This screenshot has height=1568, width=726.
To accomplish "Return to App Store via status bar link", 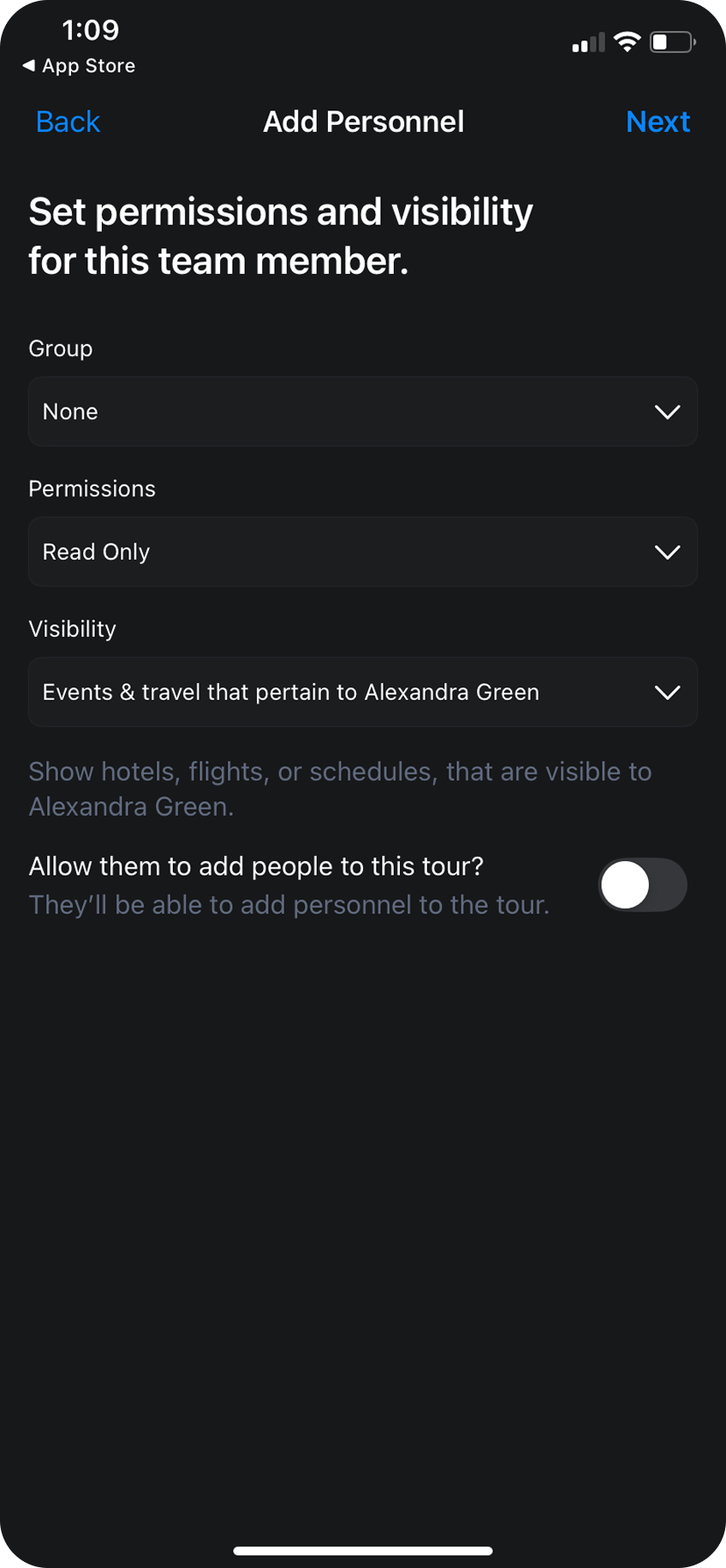I will pyautogui.click(x=79, y=66).
